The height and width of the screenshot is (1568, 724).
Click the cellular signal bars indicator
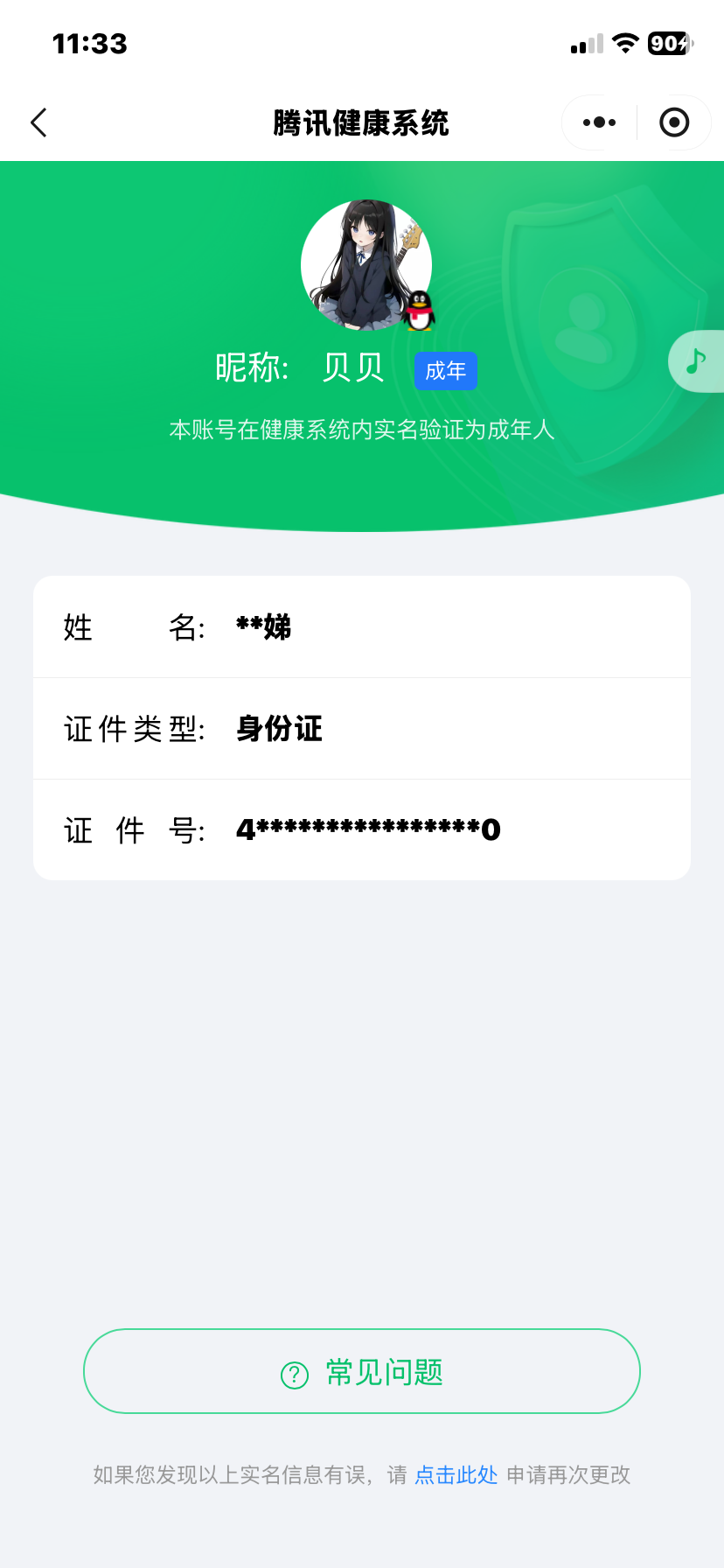coord(586,43)
